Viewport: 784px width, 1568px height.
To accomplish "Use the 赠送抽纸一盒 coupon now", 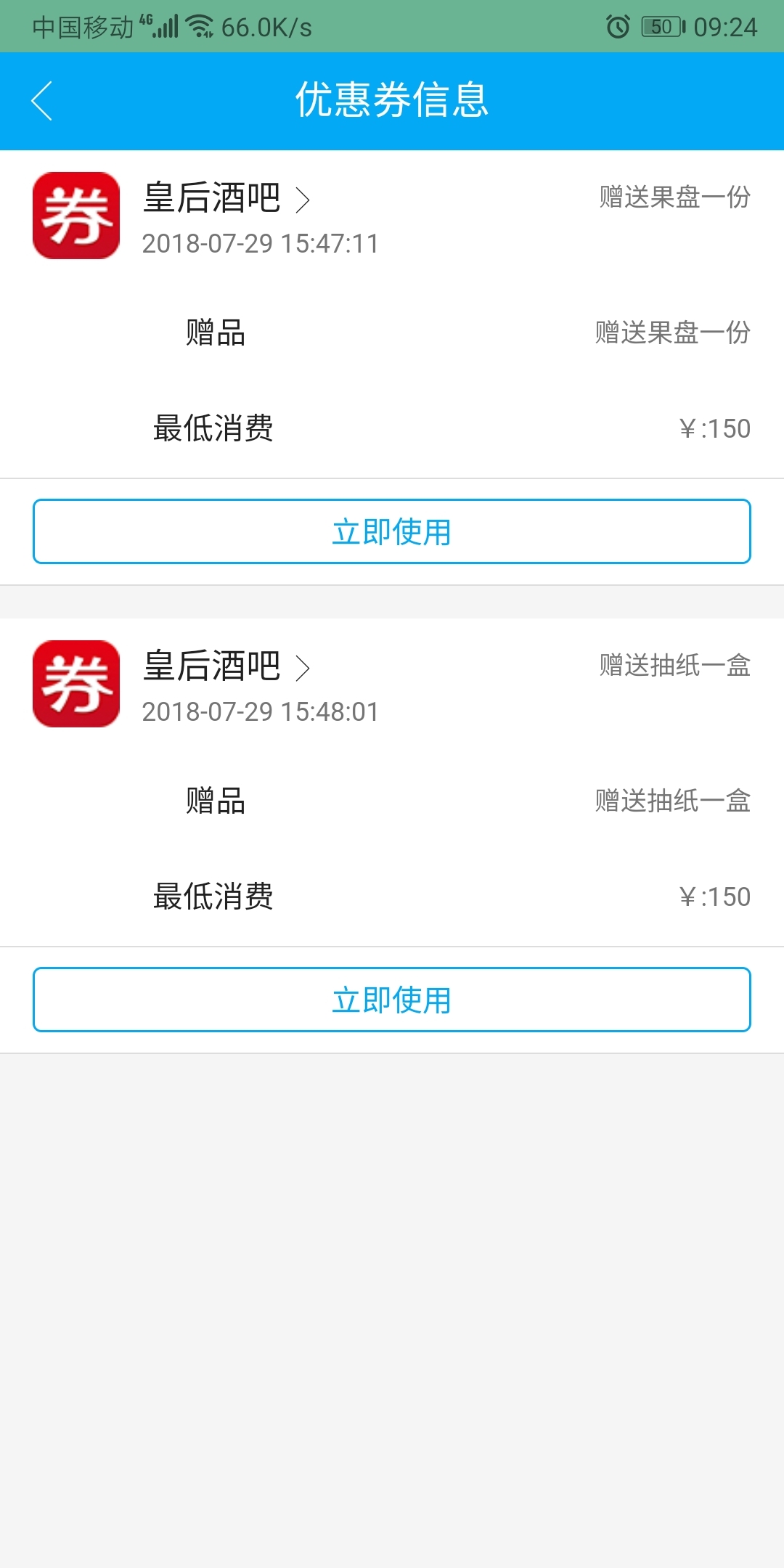I will [x=392, y=1000].
